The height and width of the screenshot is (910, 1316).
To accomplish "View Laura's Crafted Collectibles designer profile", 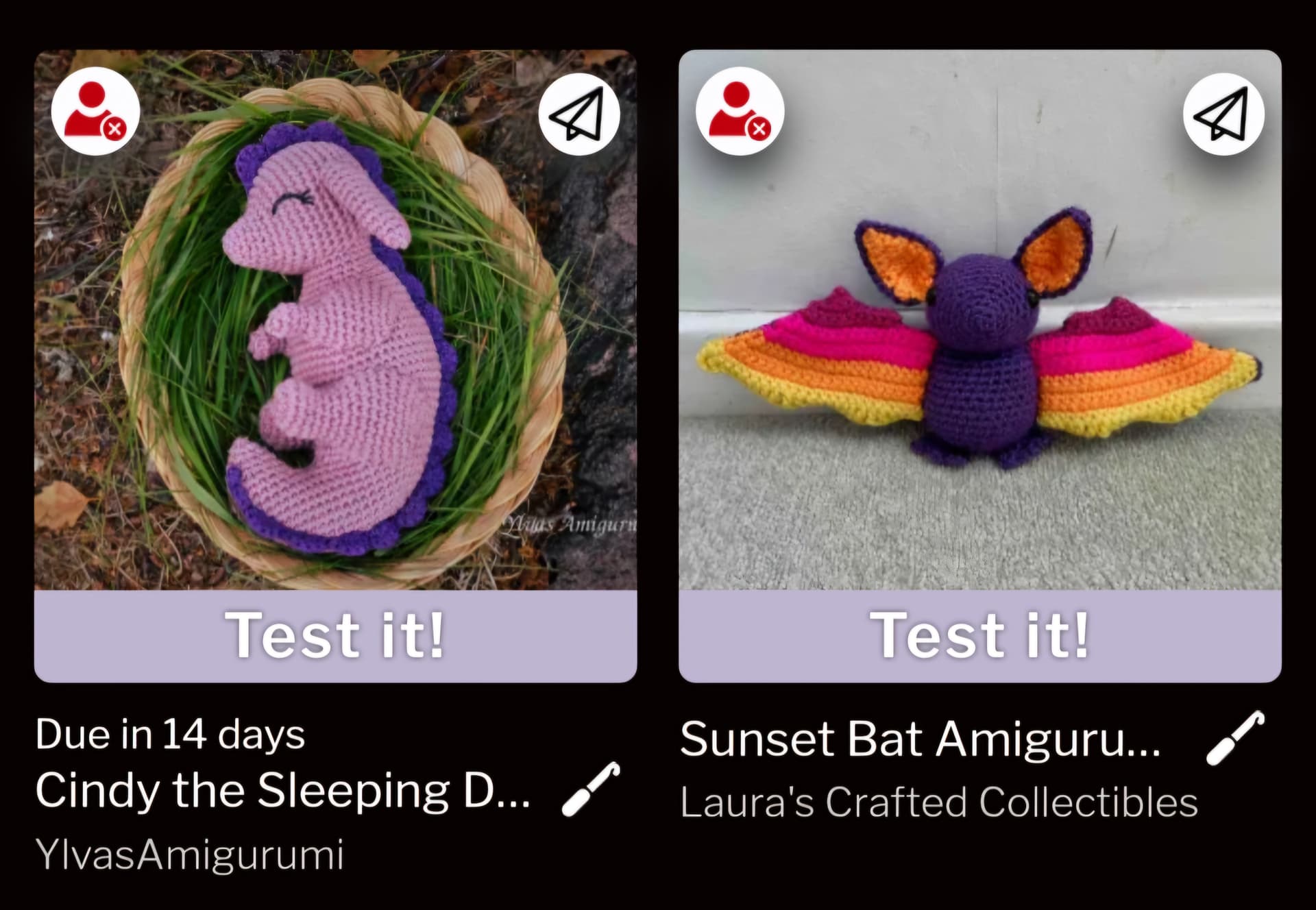I will click(938, 802).
